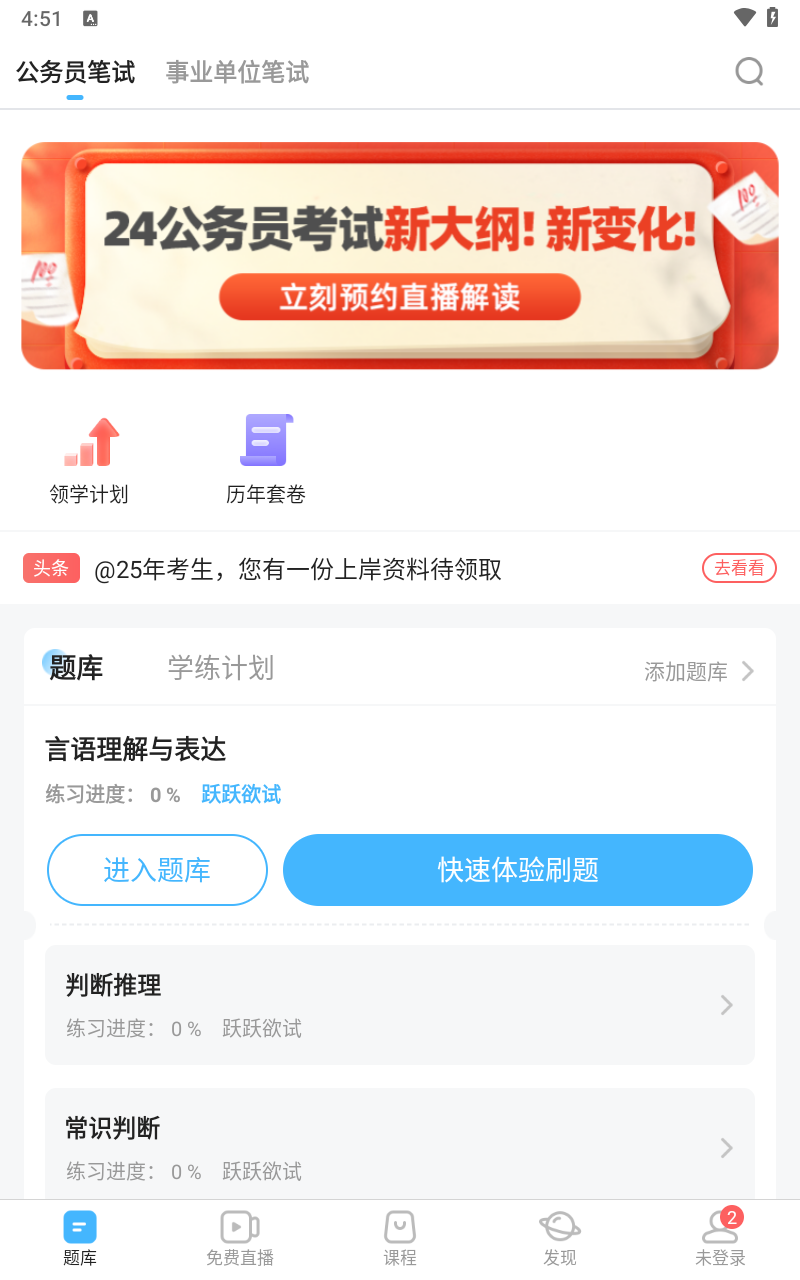Viewport: 800px width, 1280px height.
Task: Select the 公务员笔试 tab
Action: 76,72
